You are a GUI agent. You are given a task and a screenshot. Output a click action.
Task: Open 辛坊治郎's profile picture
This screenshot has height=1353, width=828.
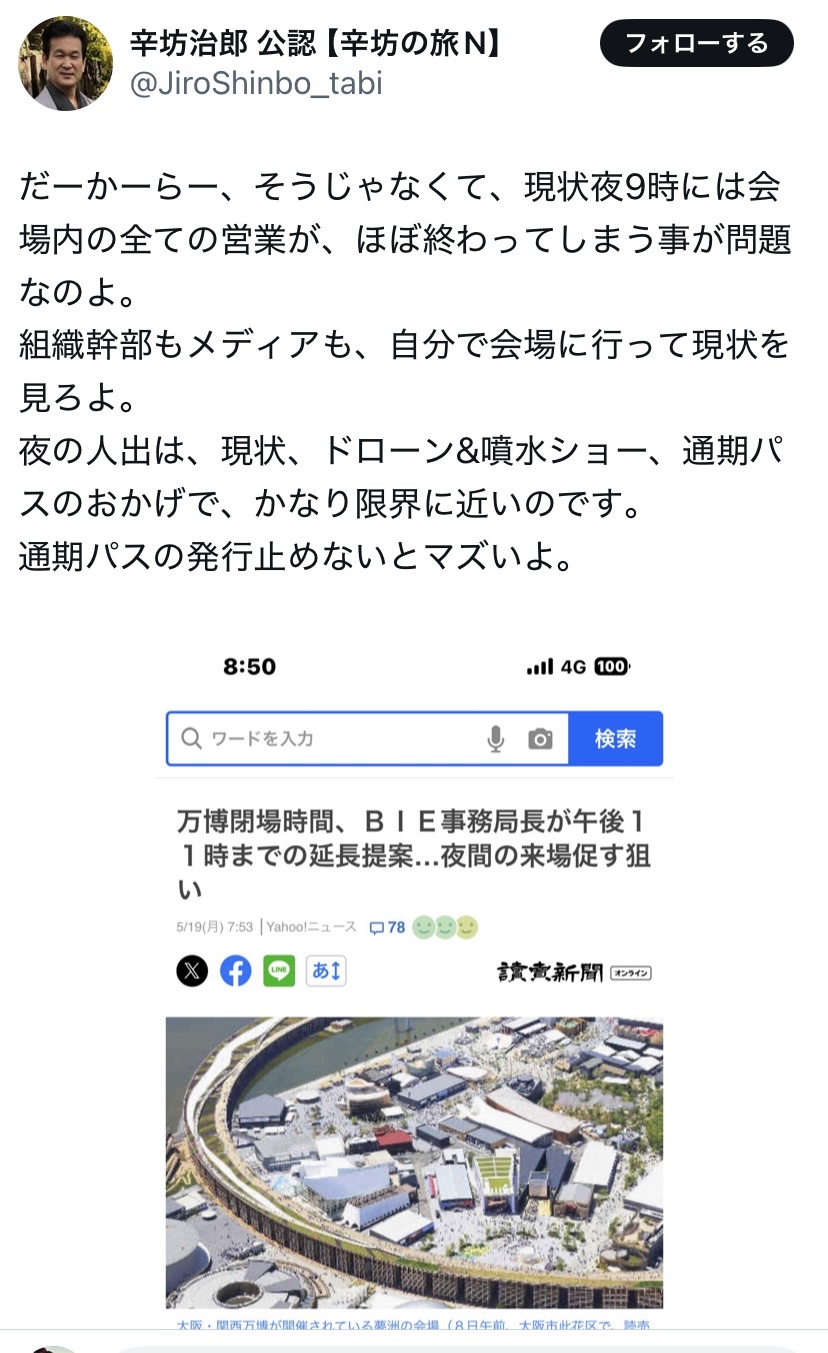tap(65, 63)
